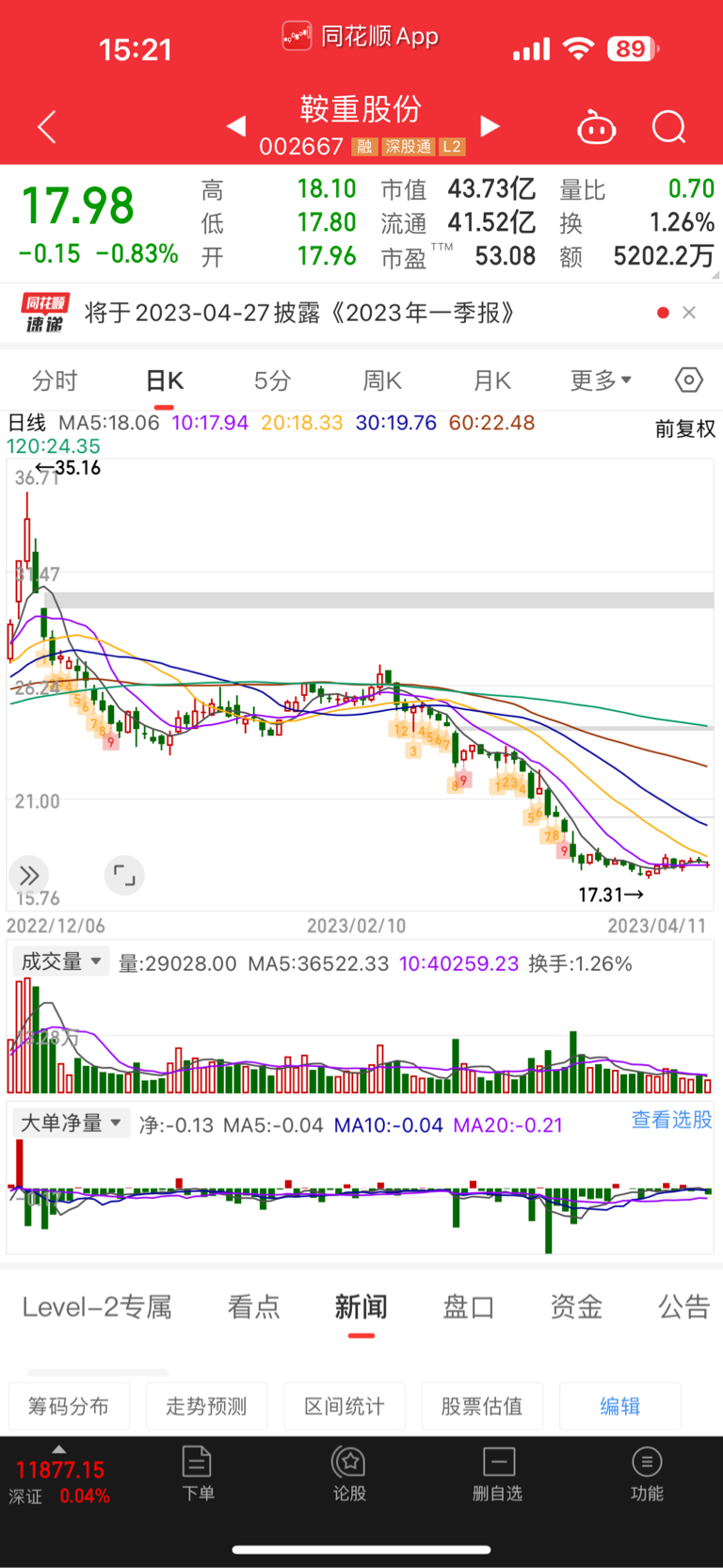The image size is (723, 1568).
Task: Toggle 前复权 price adjustment mode
Action: 684,427
